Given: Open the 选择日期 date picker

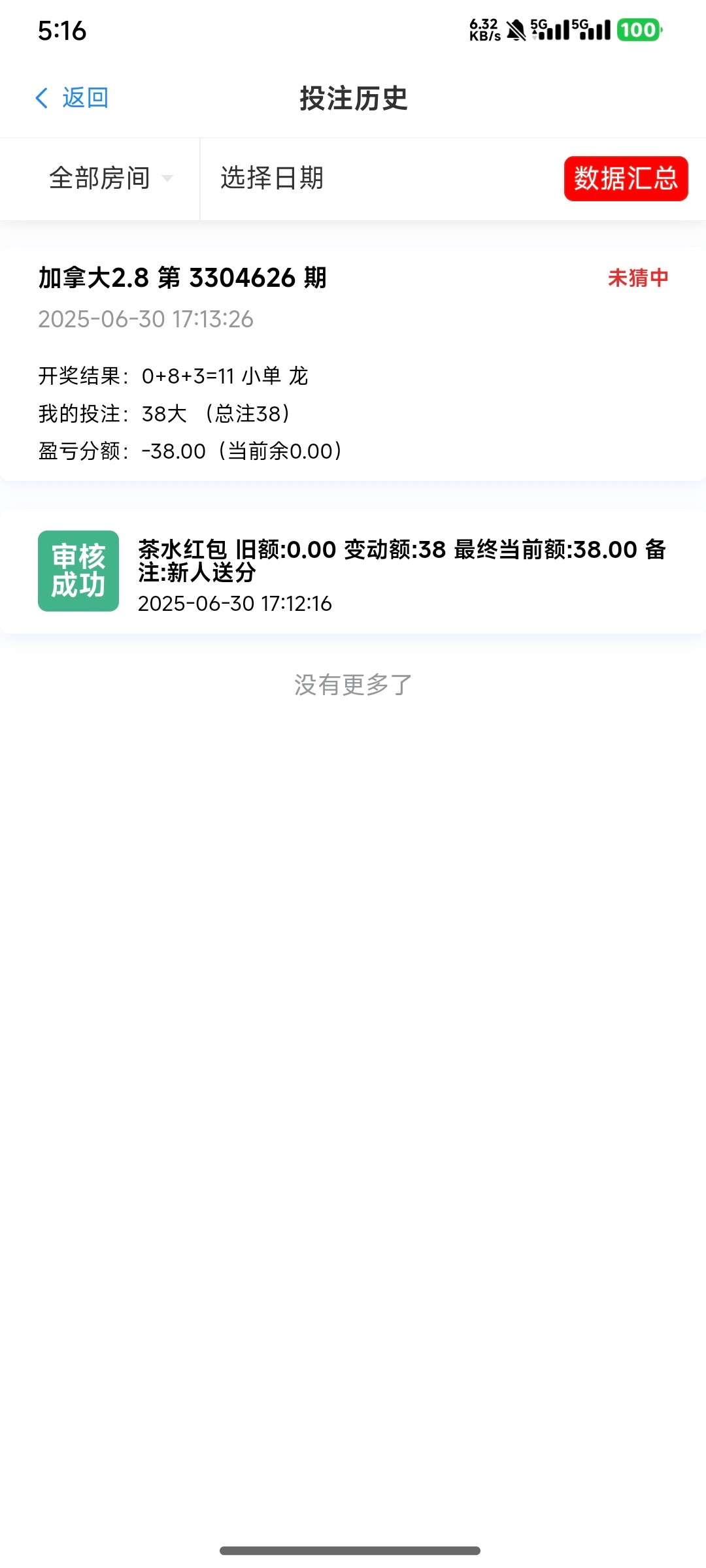Looking at the screenshot, I should 272,178.
